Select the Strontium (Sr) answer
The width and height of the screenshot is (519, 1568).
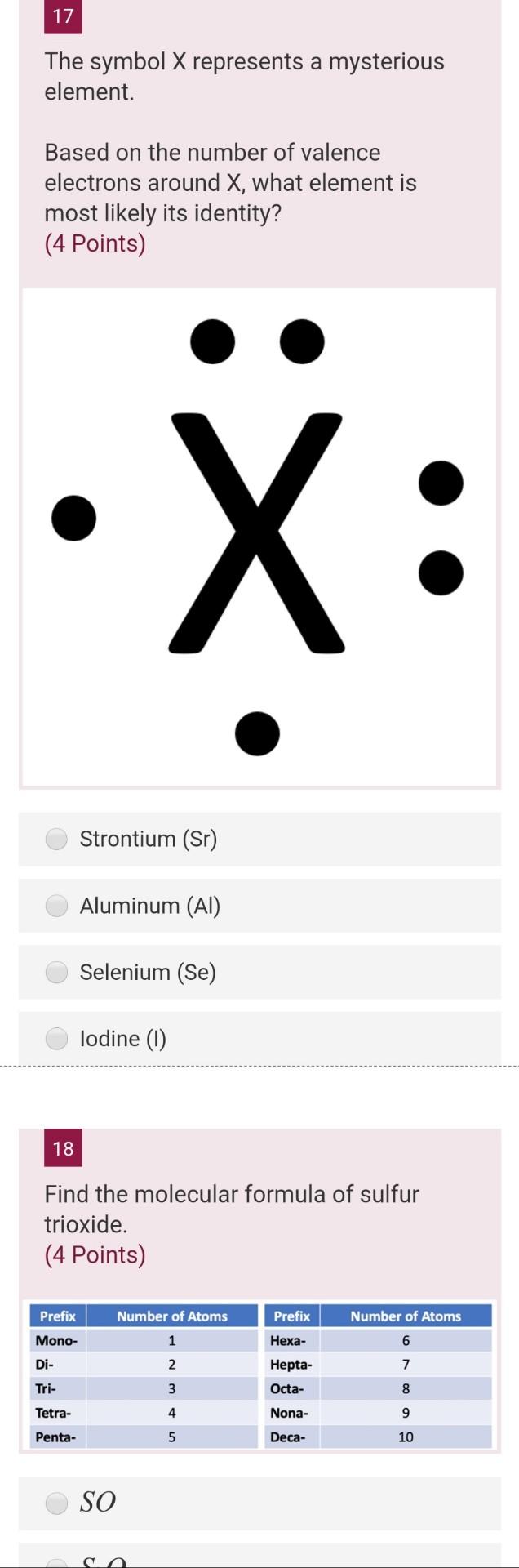(x=56, y=839)
